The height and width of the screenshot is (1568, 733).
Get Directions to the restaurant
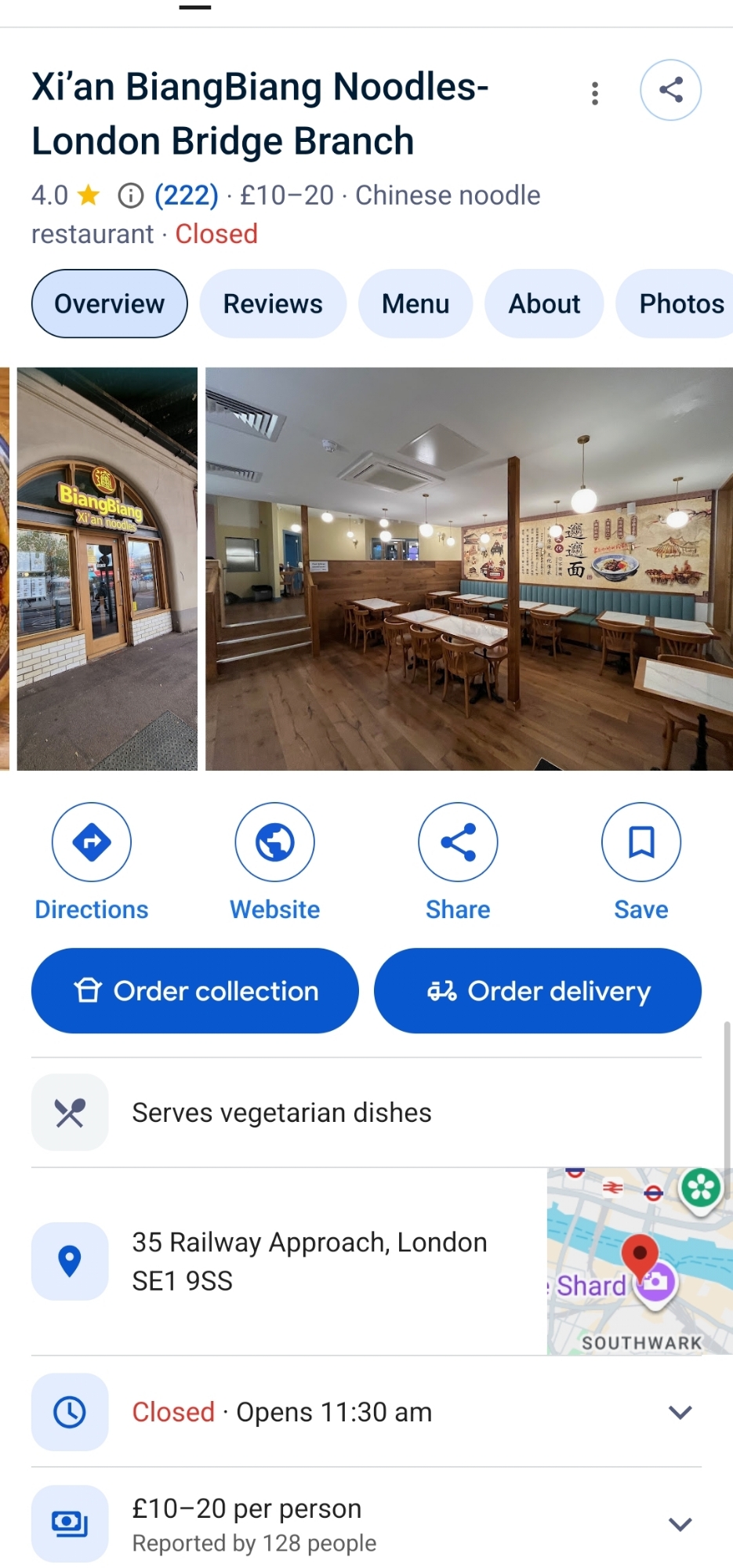pyautogui.click(x=92, y=862)
